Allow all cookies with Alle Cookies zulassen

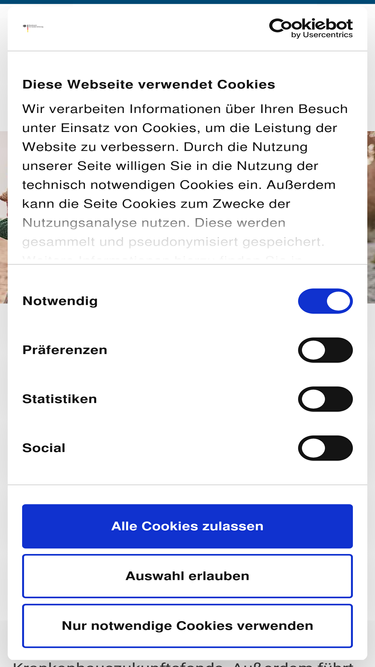(x=188, y=526)
